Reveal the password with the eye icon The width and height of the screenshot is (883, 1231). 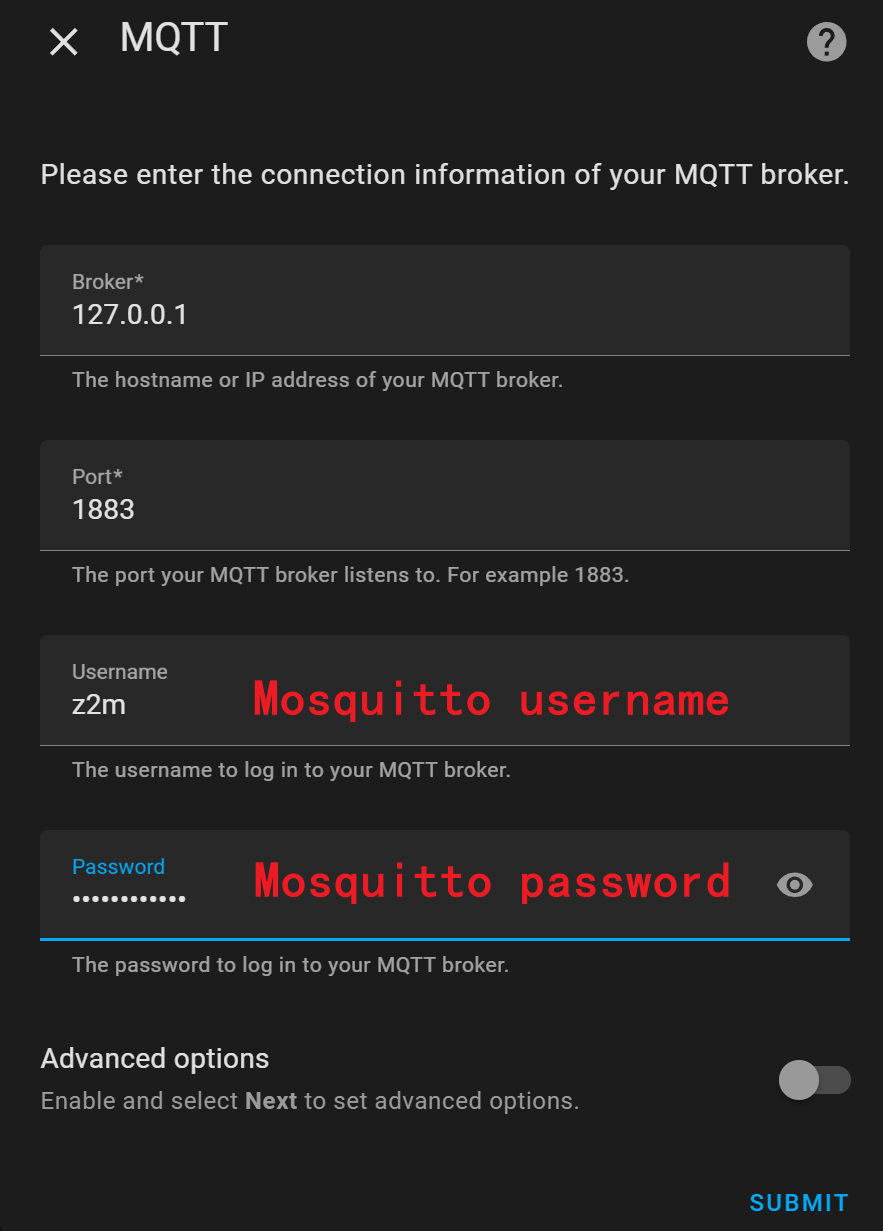pyautogui.click(x=794, y=884)
